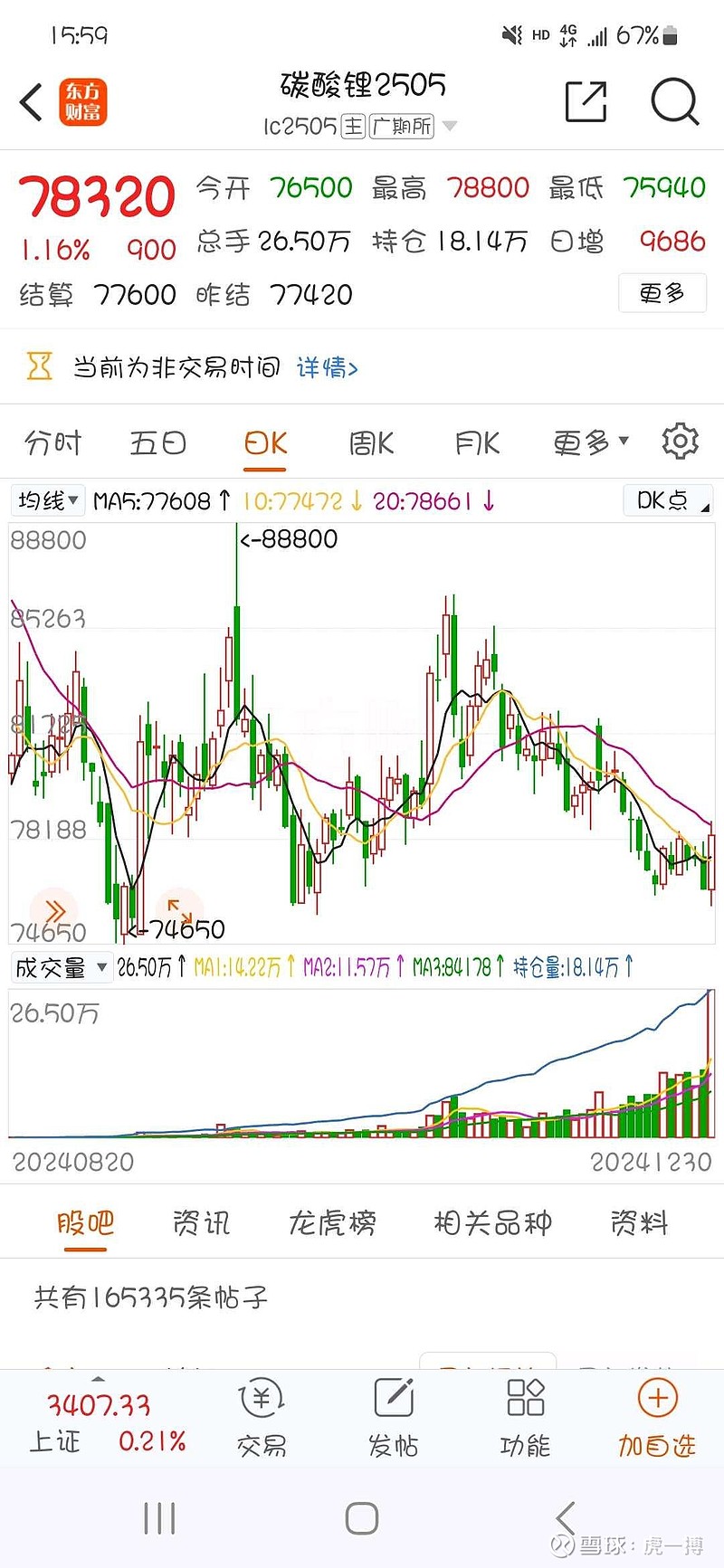Tap the 更多 button beside 昨结
Image resolution: width=724 pixels, height=1568 pixels.
click(x=662, y=293)
